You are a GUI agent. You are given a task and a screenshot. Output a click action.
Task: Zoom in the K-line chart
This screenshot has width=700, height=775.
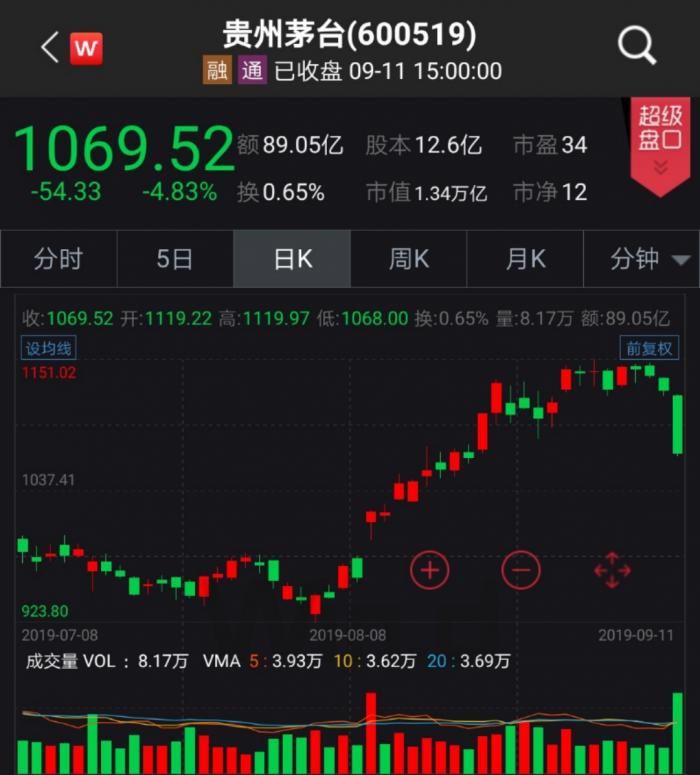429,570
